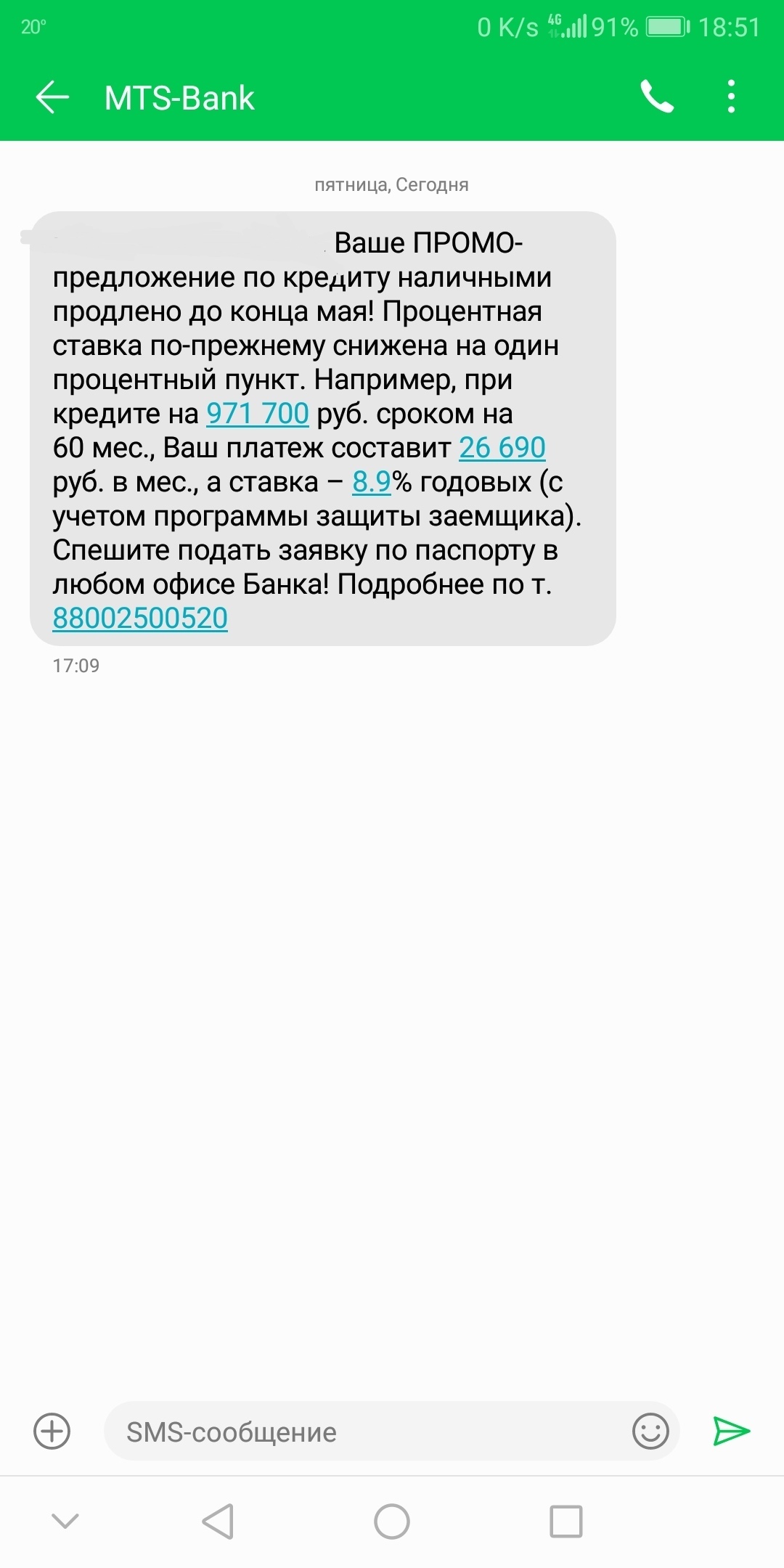Tap the 971 700 linked amount
The height and width of the screenshot is (1568, 784).
tap(258, 414)
